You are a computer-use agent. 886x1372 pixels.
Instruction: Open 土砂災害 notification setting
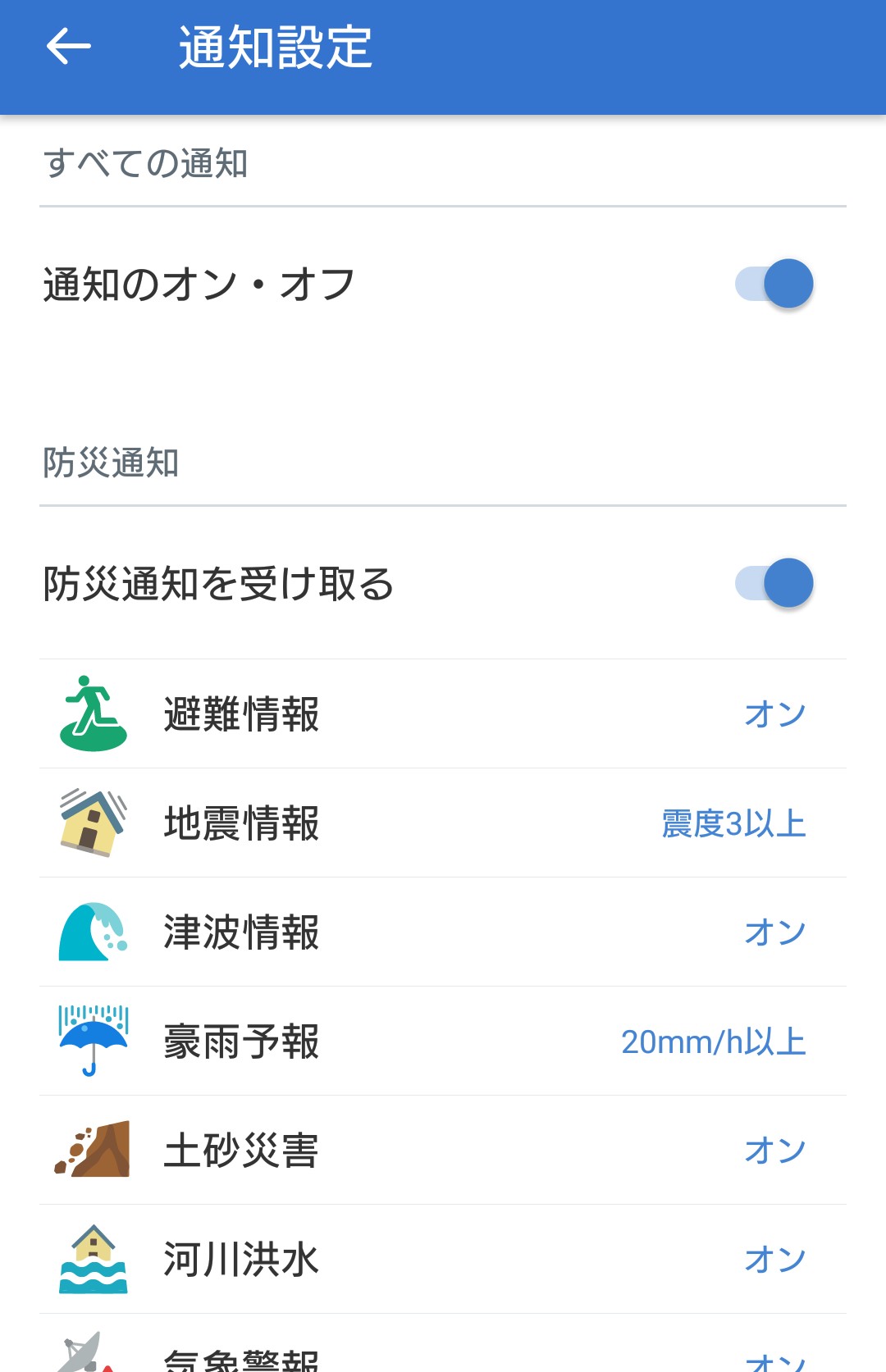pyautogui.click(x=443, y=1150)
